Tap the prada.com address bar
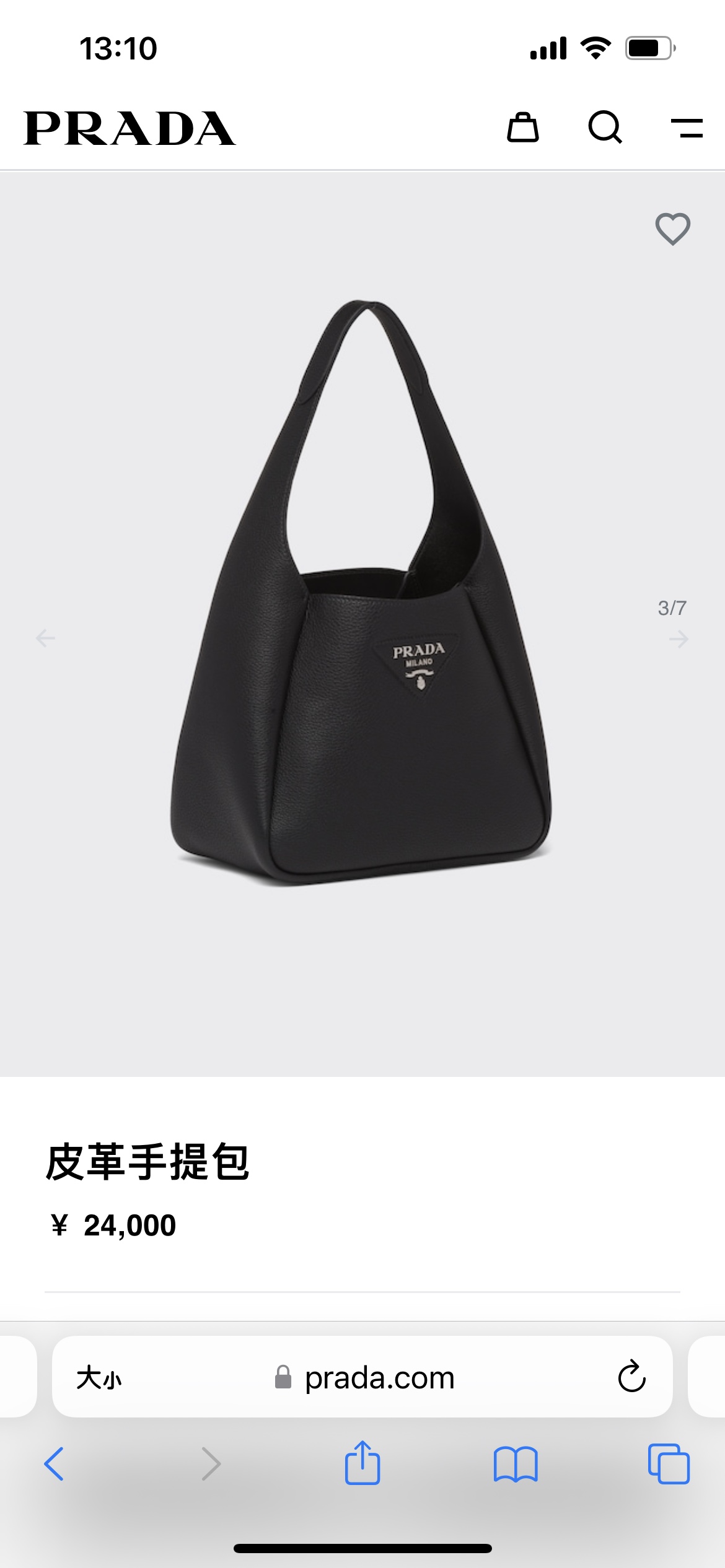The image size is (725, 1568). [379, 1379]
